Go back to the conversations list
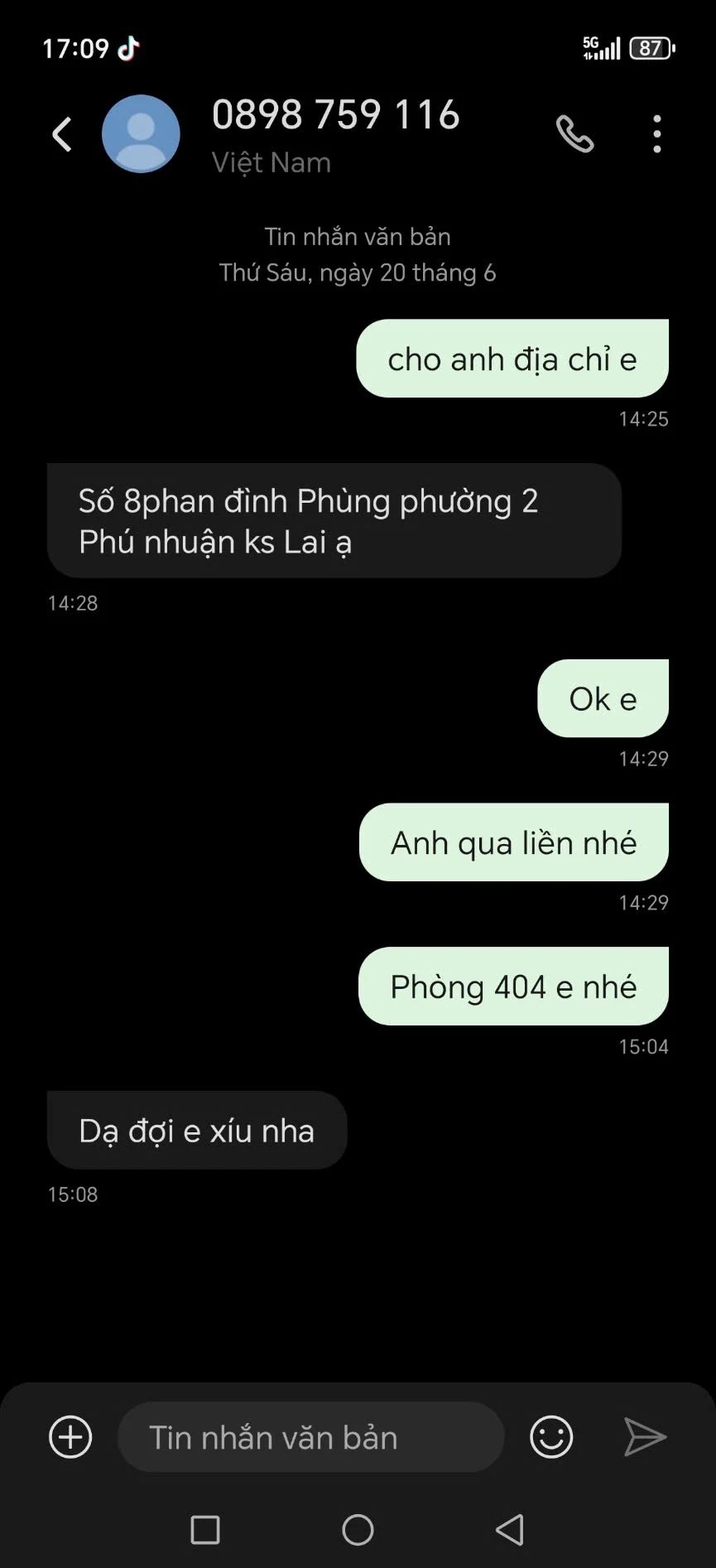This screenshot has height=1568, width=716. (x=62, y=134)
